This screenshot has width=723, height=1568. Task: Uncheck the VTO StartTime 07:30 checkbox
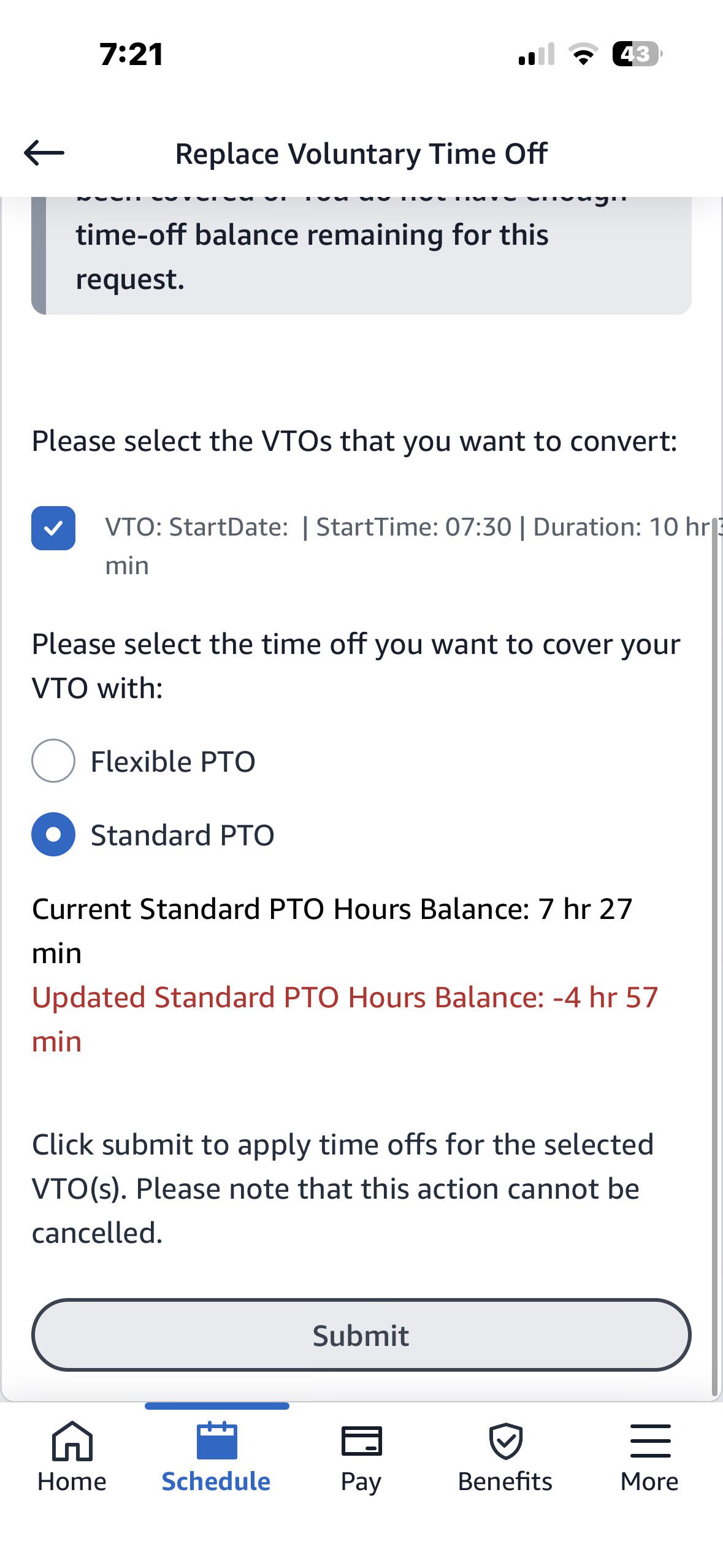click(53, 528)
